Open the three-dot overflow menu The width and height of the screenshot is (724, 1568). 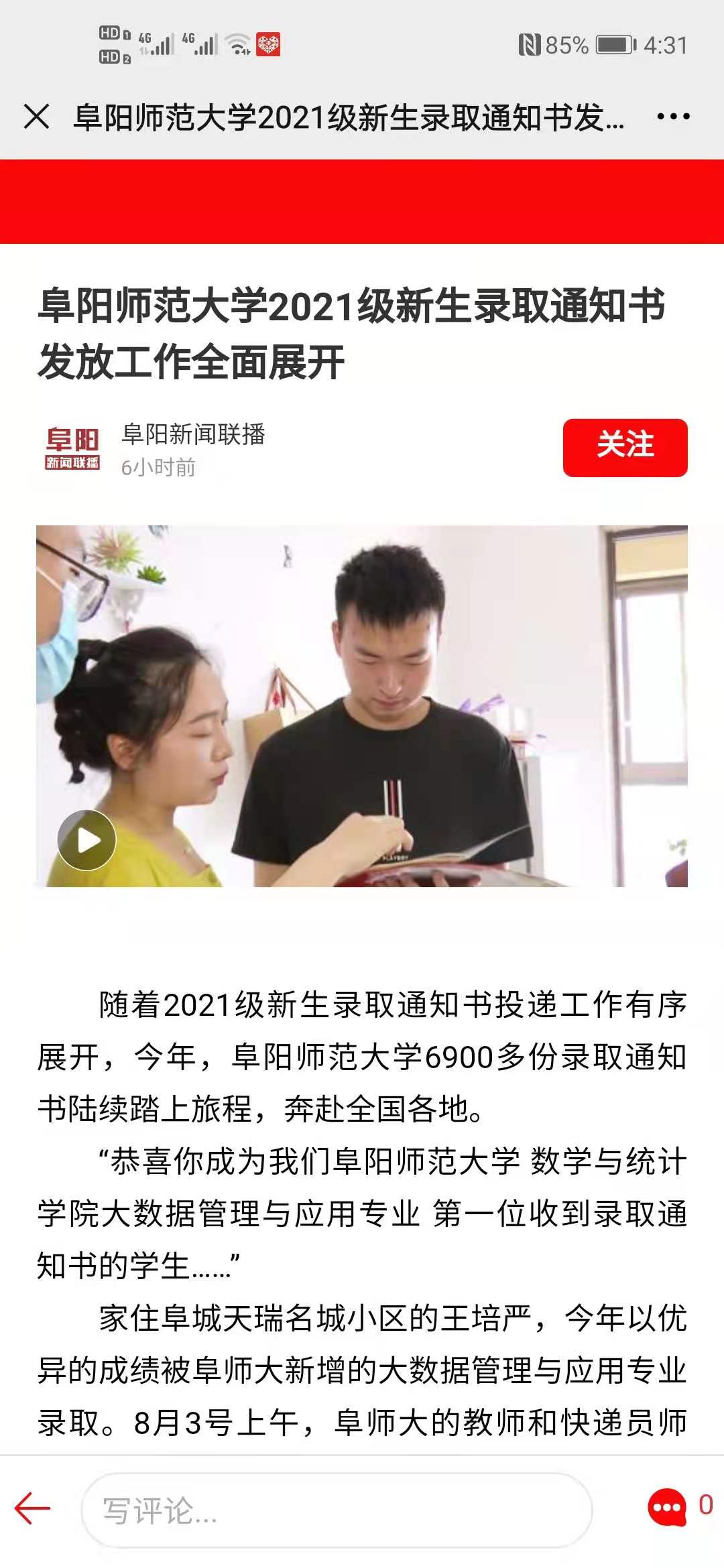click(673, 117)
